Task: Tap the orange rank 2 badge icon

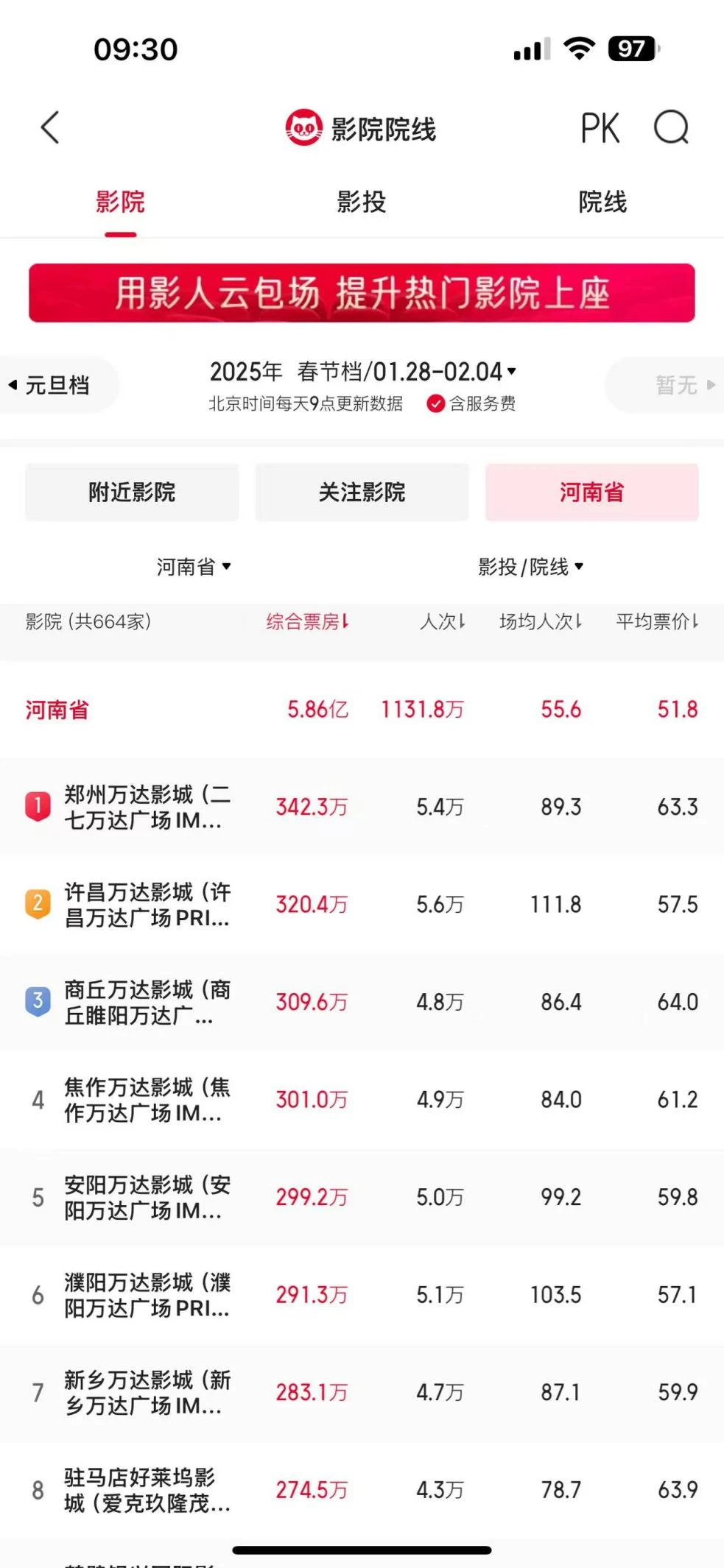Action: 38,904
